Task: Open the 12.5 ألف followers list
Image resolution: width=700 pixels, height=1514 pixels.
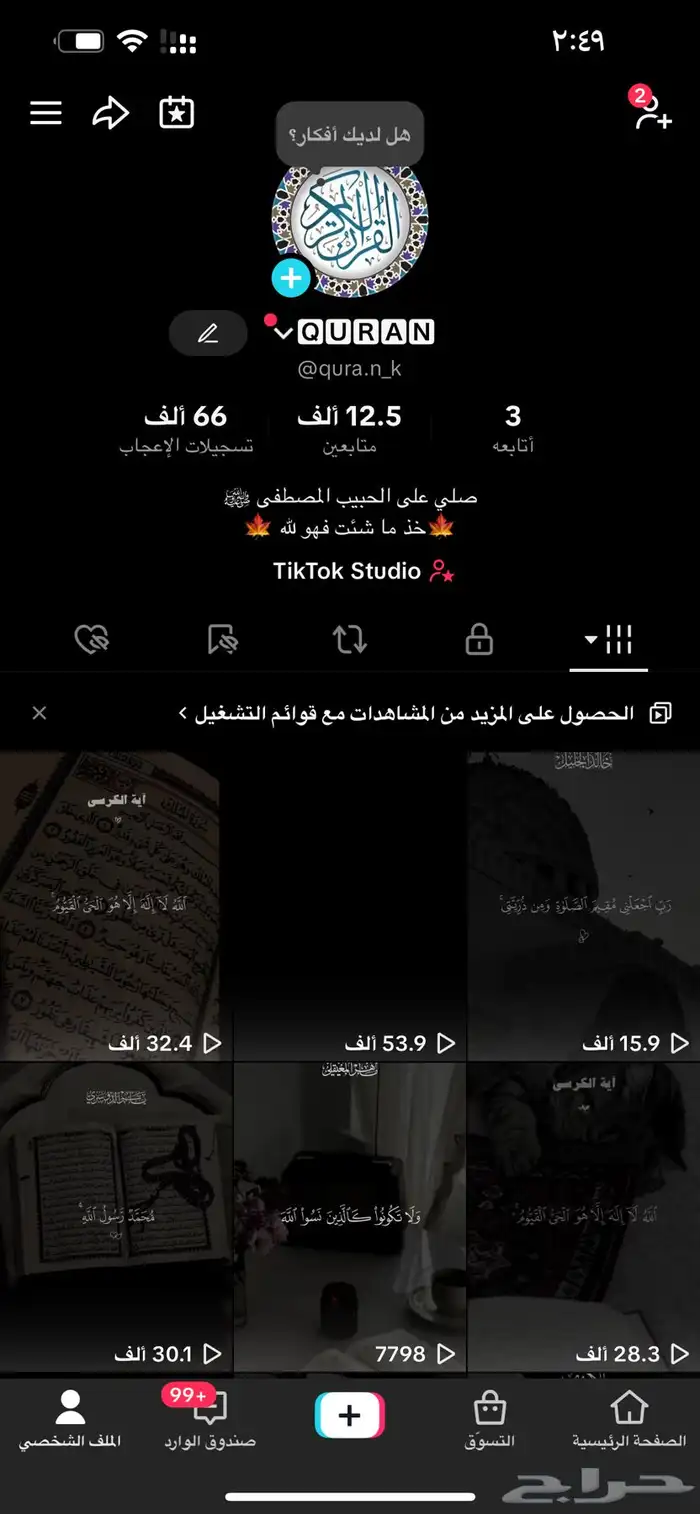Action: coord(349,428)
